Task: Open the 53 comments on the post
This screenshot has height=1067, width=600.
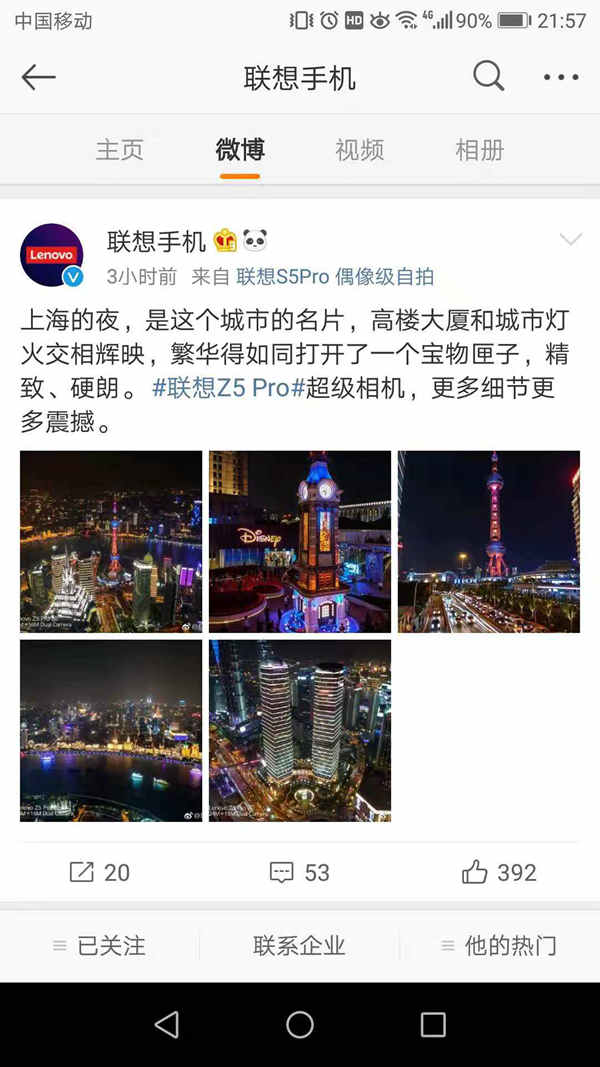Action: coord(300,872)
